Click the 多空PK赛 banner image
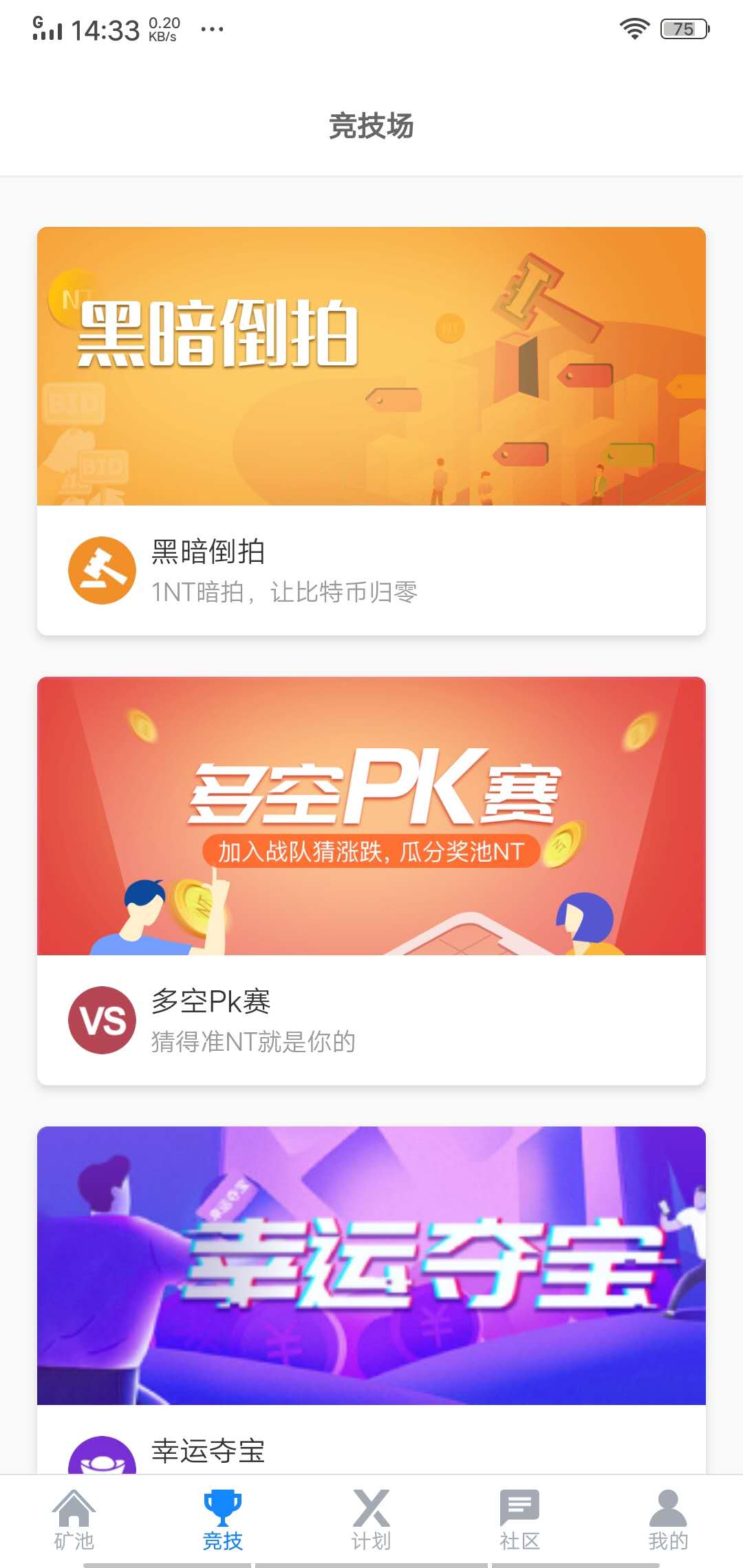Viewport: 743px width, 1568px height. 371,818
